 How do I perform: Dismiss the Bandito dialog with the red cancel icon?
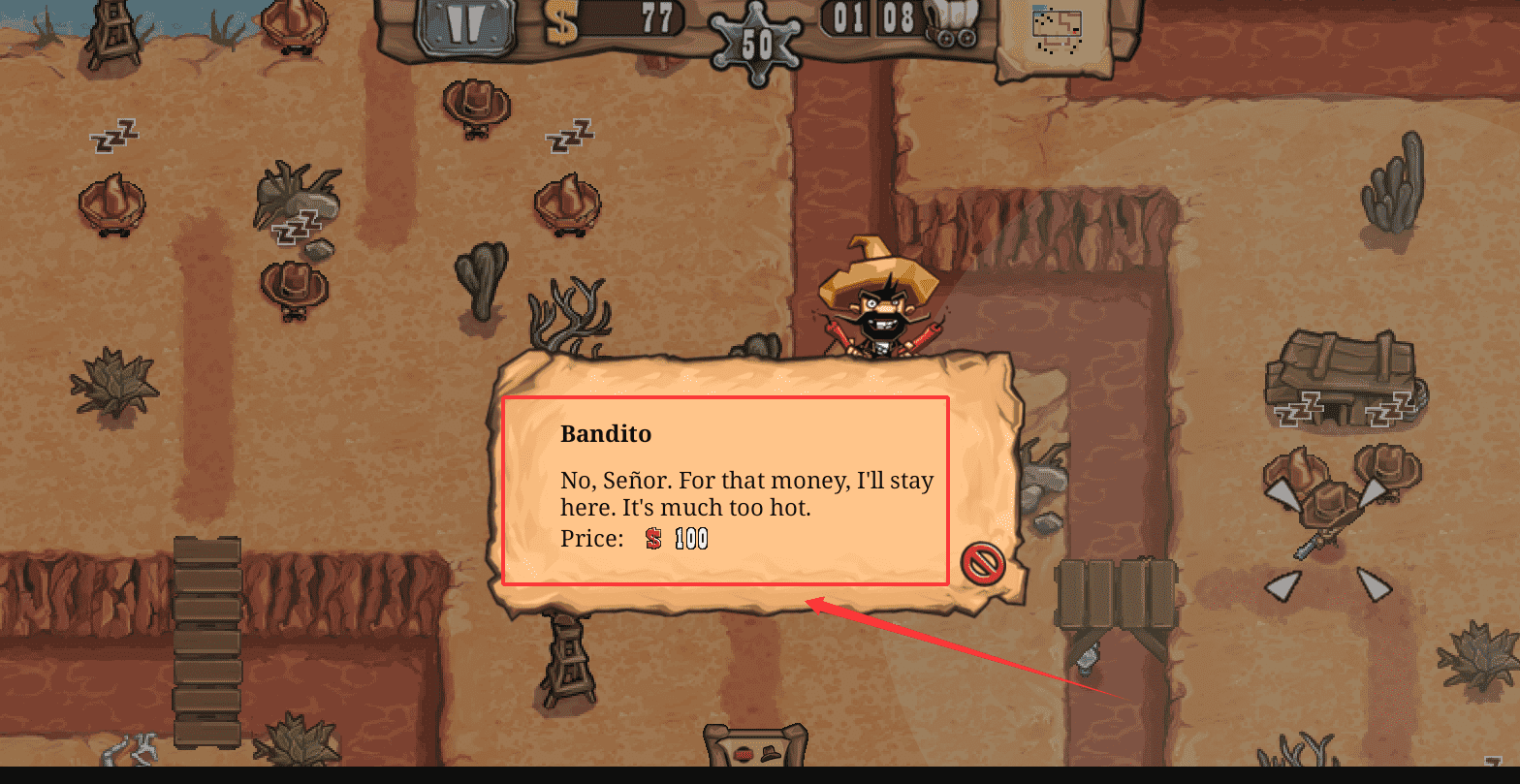point(982,563)
